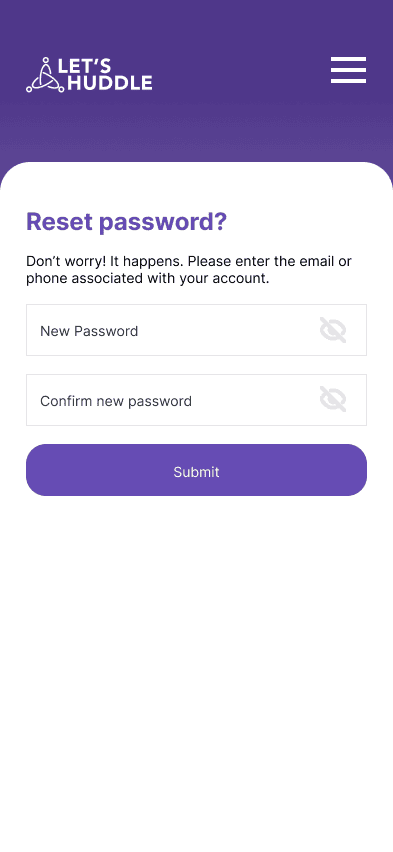This screenshot has width=393, height=852.
Task: Focus the Confirm new password field
Action: (196, 400)
